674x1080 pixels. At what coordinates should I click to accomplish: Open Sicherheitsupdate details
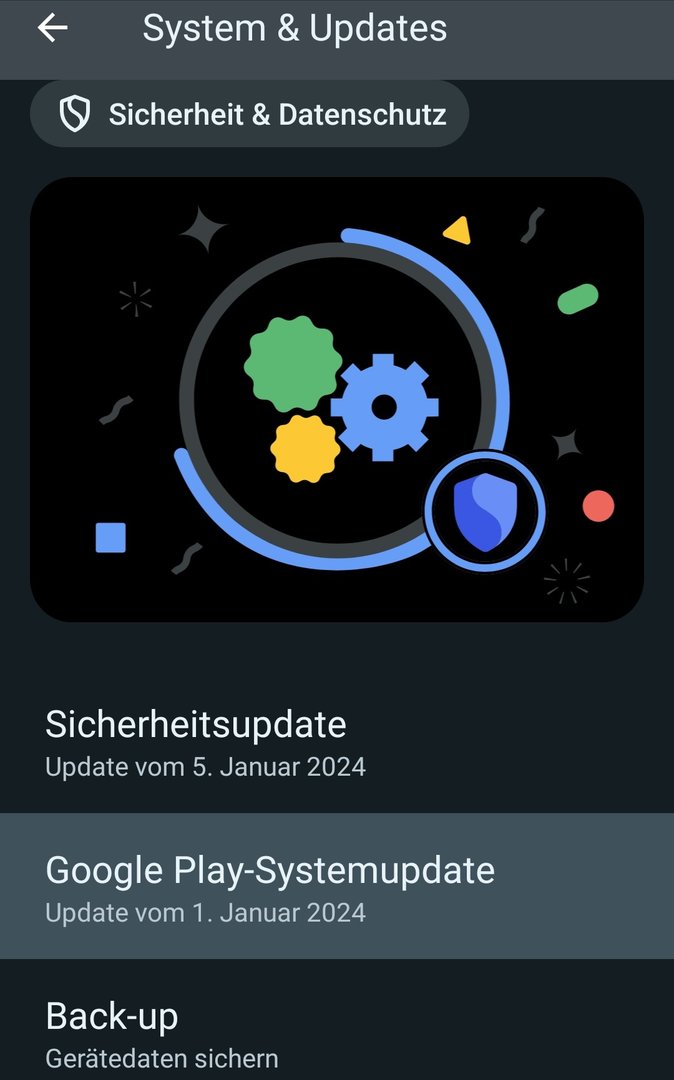(337, 742)
